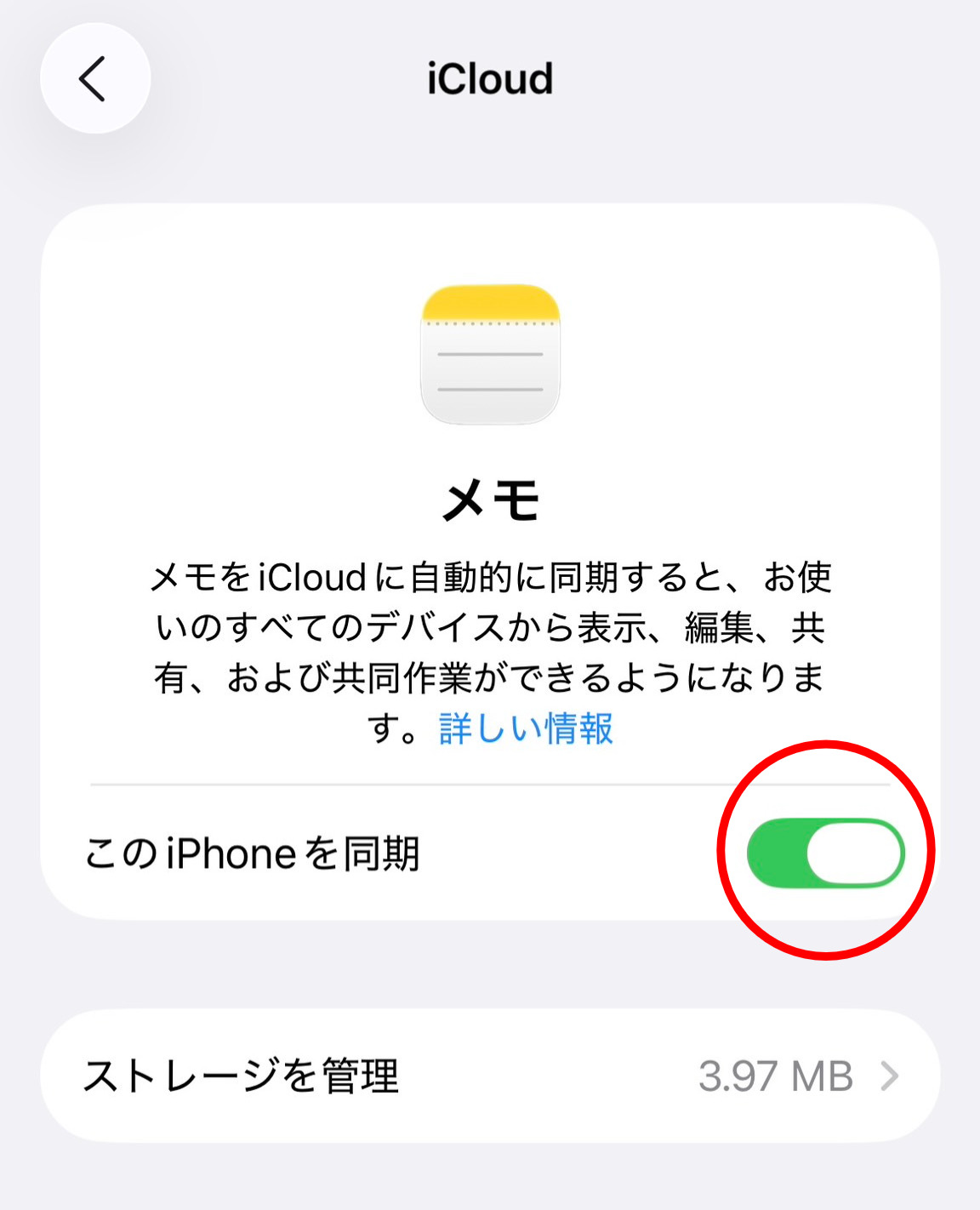Select the left-pointing navigation chevron
Image resolution: width=980 pixels, height=1210 pixels.
click(x=96, y=77)
